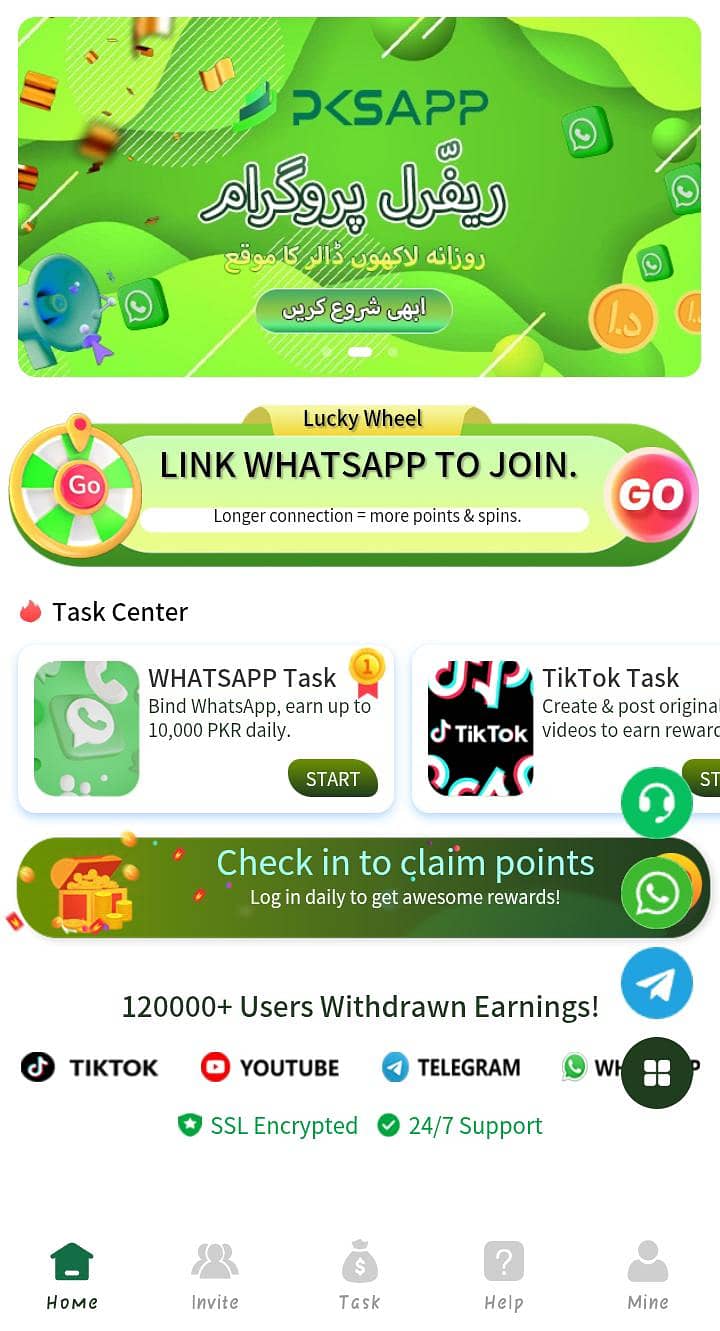This screenshot has height=1331, width=720.
Task: Tap the red GO button on Lucky Wheel
Action: point(651,494)
